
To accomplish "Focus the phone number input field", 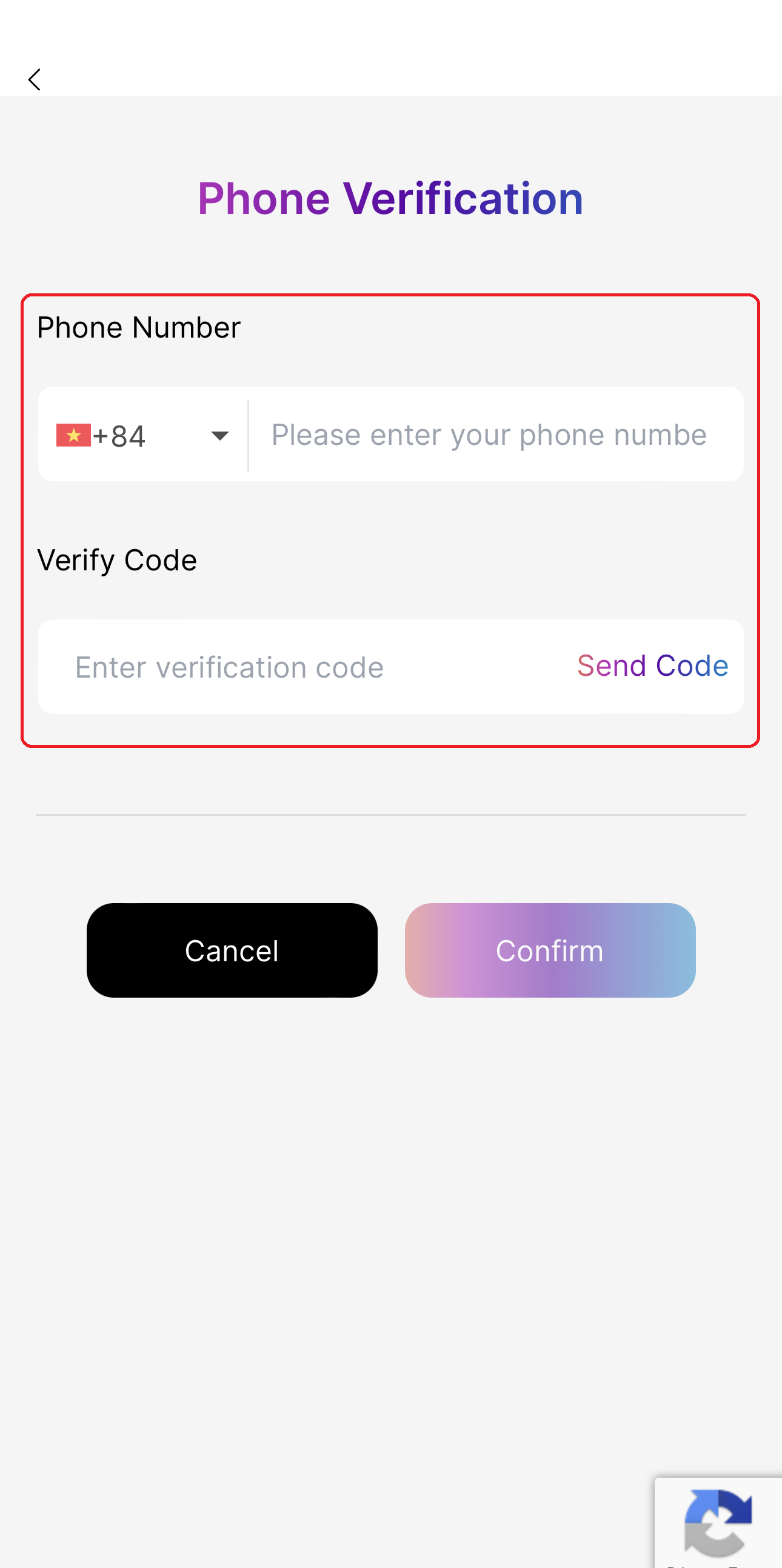I will tap(493, 435).
